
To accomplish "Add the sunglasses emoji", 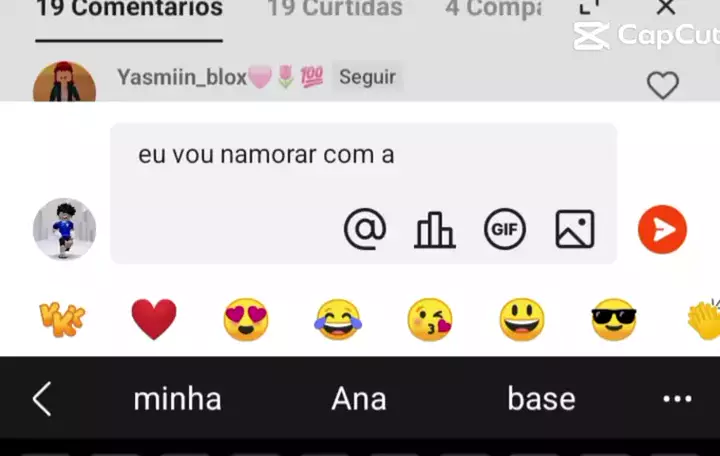I will [x=613, y=320].
